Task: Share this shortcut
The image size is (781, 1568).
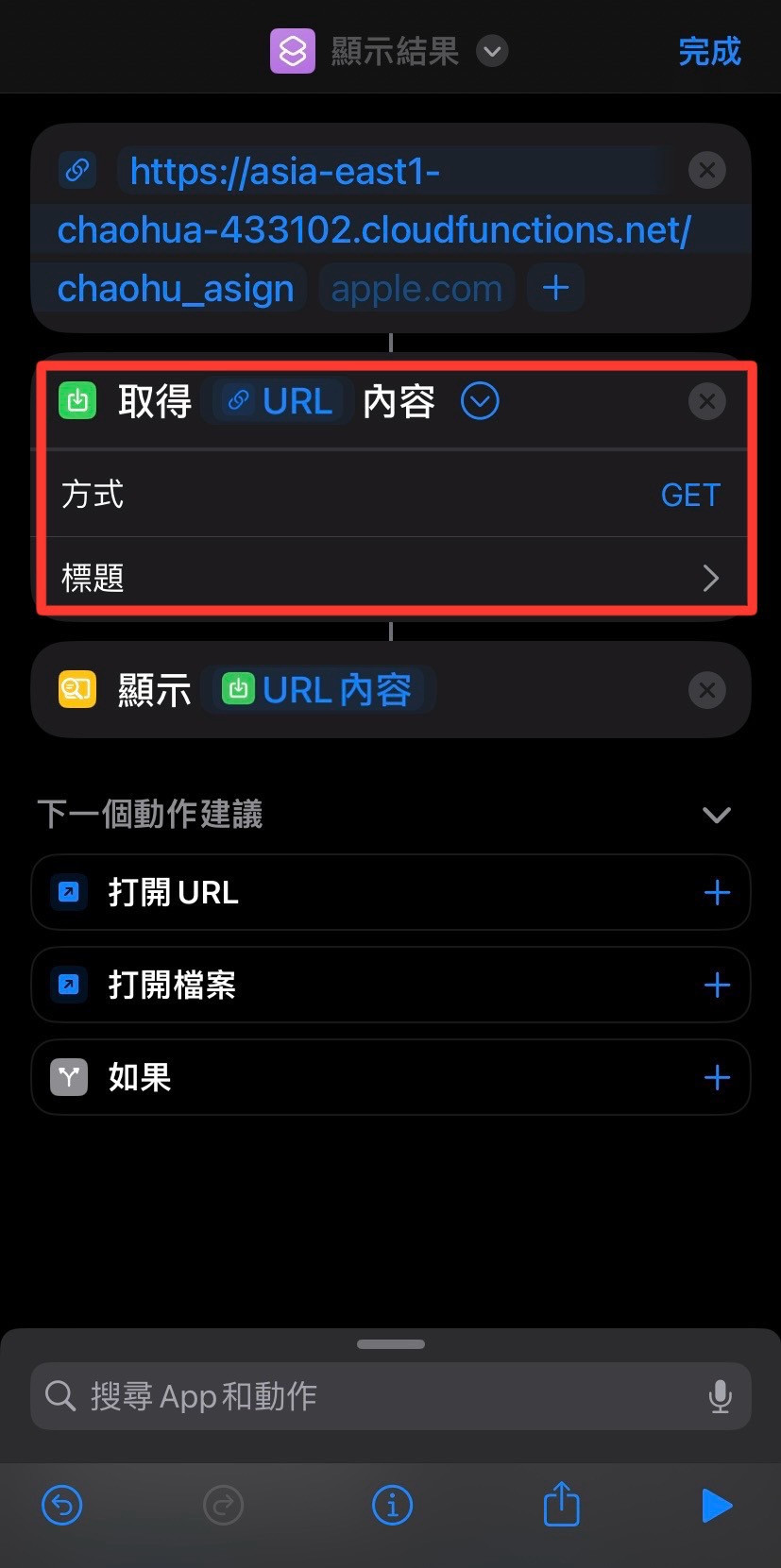Action: pos(561,1504)
